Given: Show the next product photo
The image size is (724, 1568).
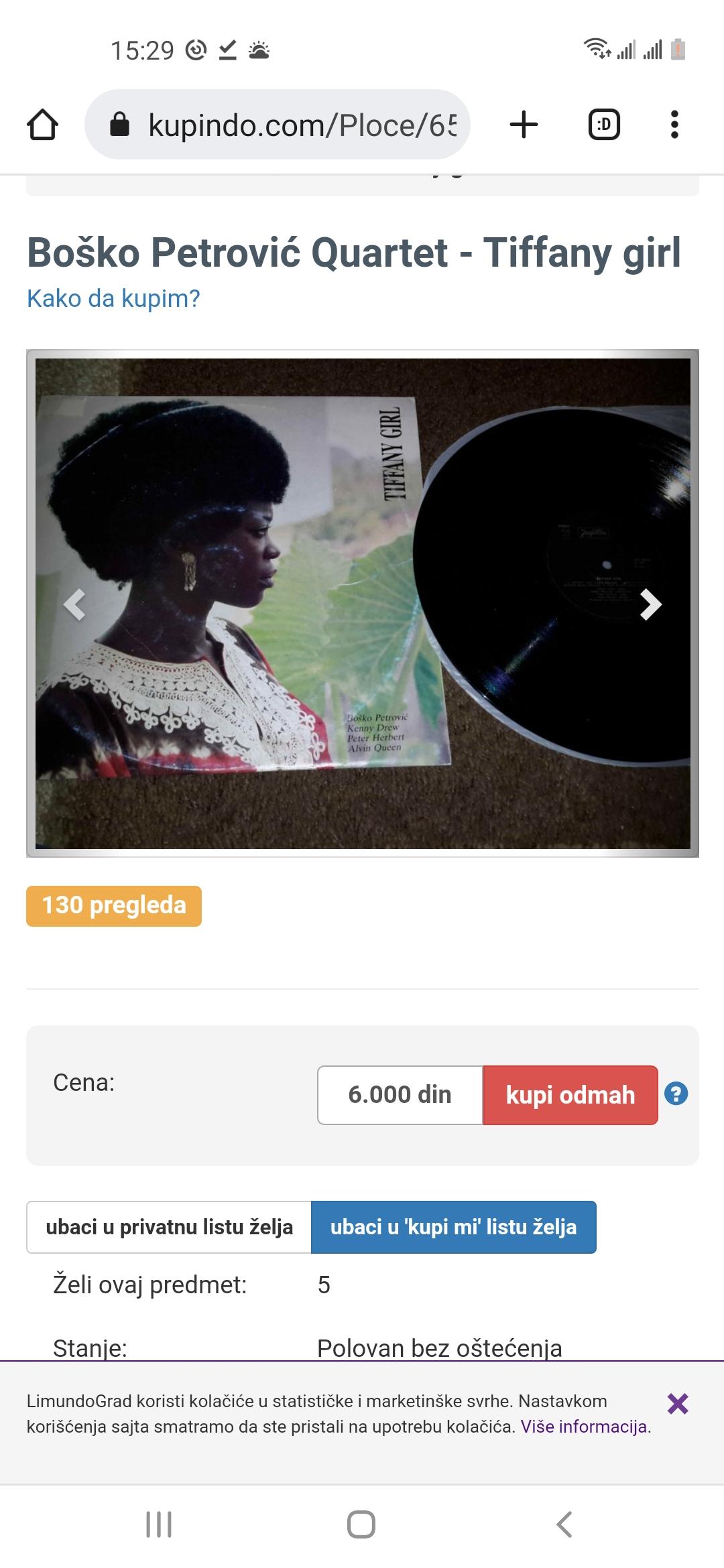Looking at the screenshot, I should (650, 604).
